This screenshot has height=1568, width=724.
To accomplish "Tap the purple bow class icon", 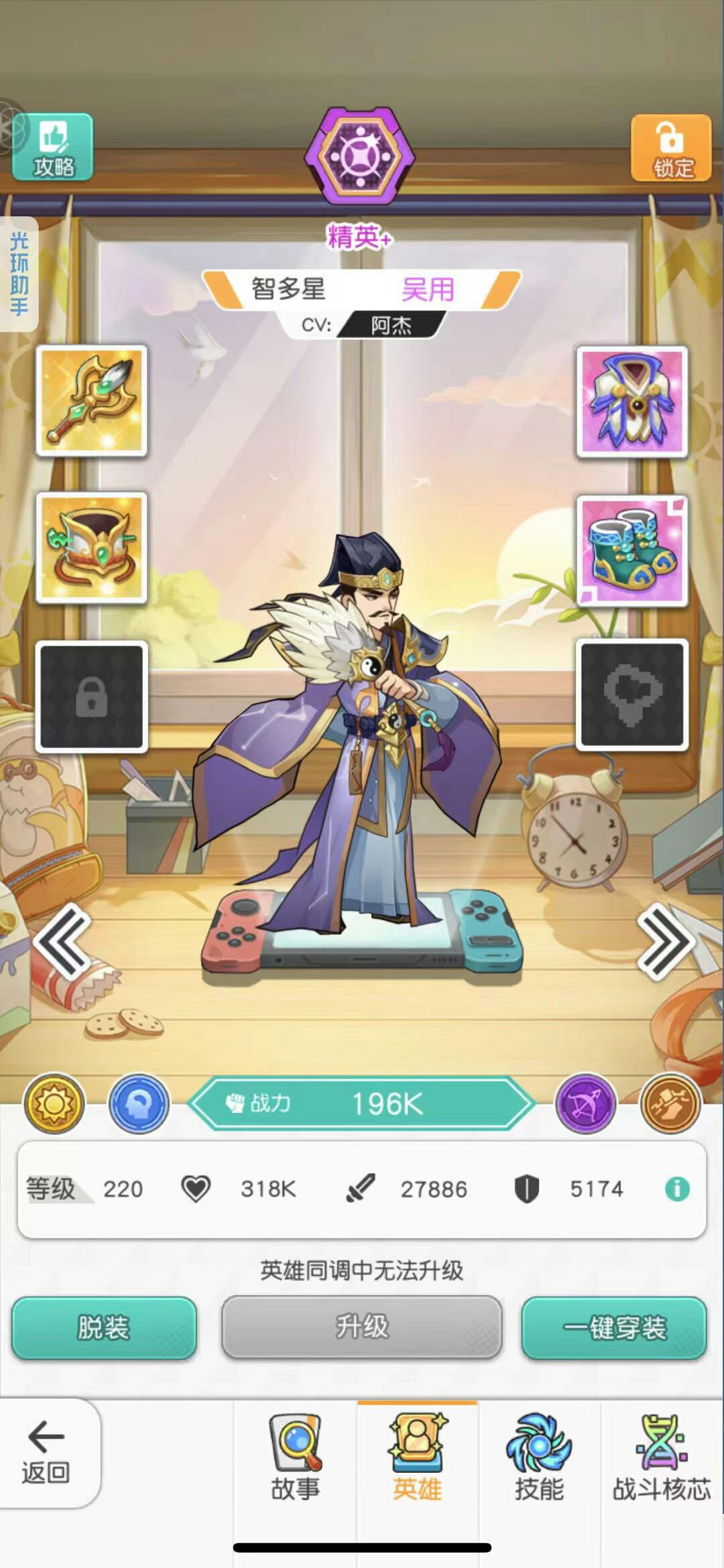I will [585, 1104].
